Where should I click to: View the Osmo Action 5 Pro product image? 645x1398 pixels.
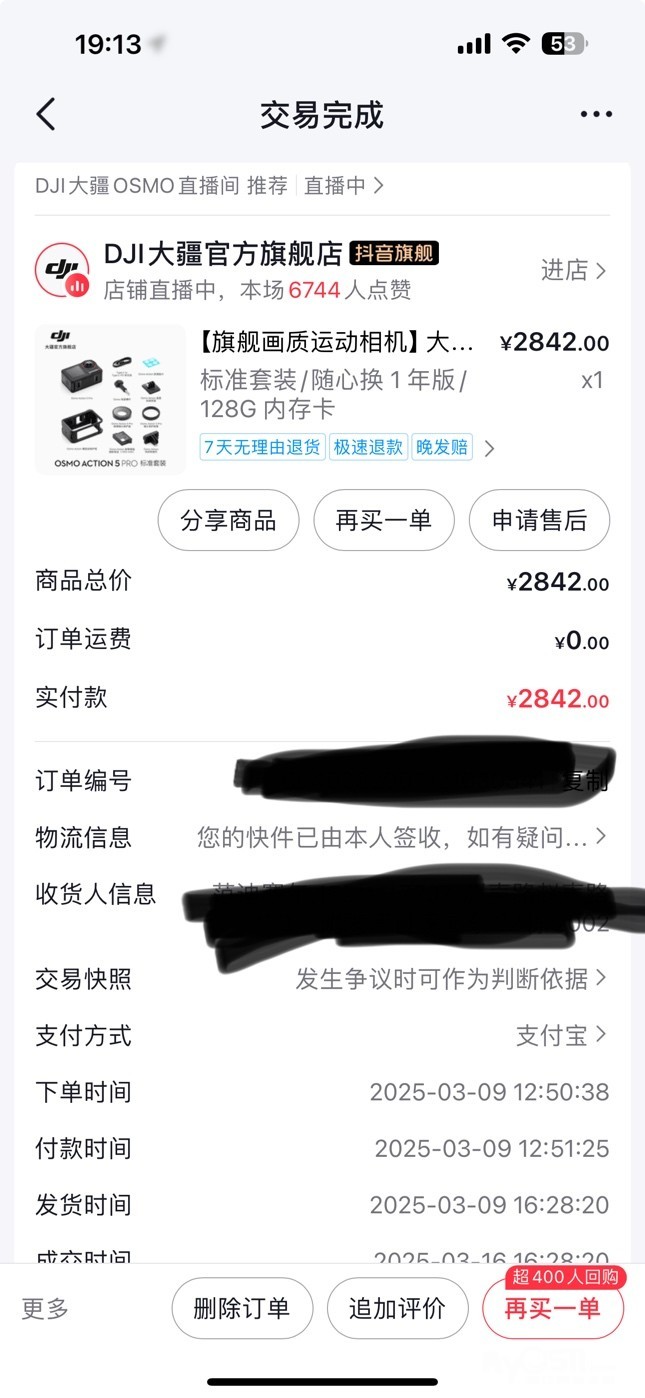[110, 398]
